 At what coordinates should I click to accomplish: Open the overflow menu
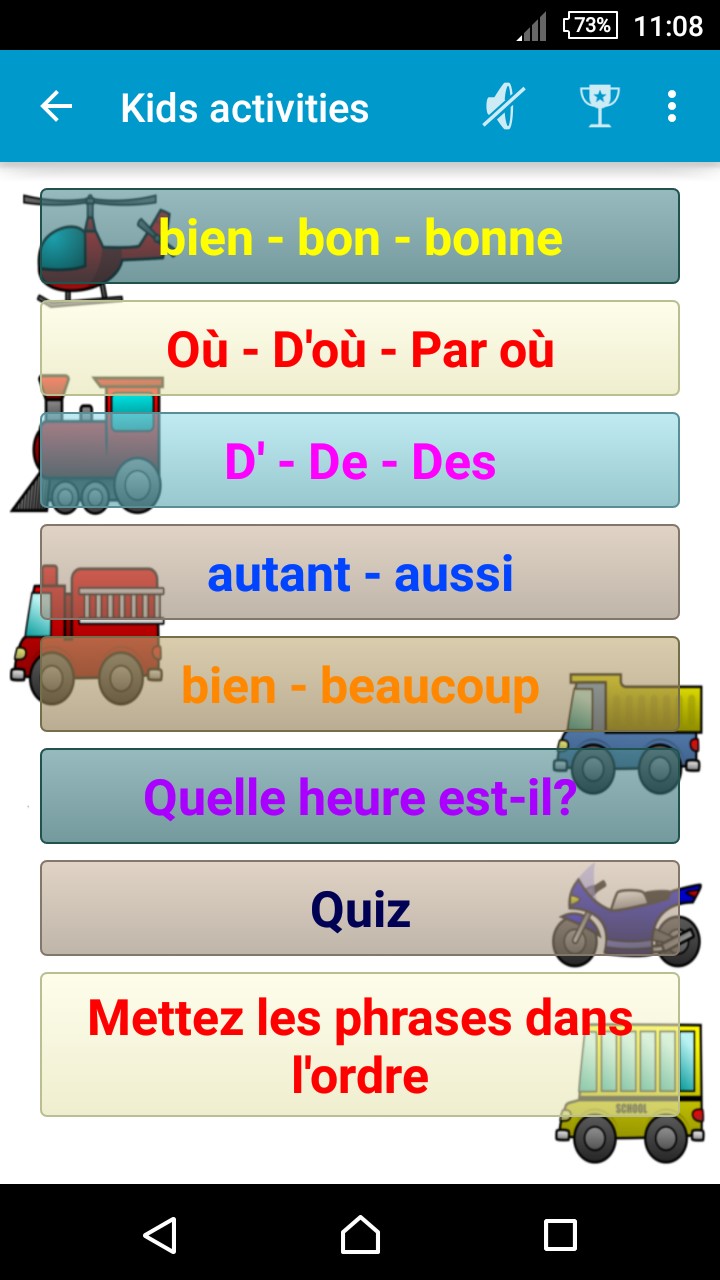pyautogui.click(x=671, y=107)
